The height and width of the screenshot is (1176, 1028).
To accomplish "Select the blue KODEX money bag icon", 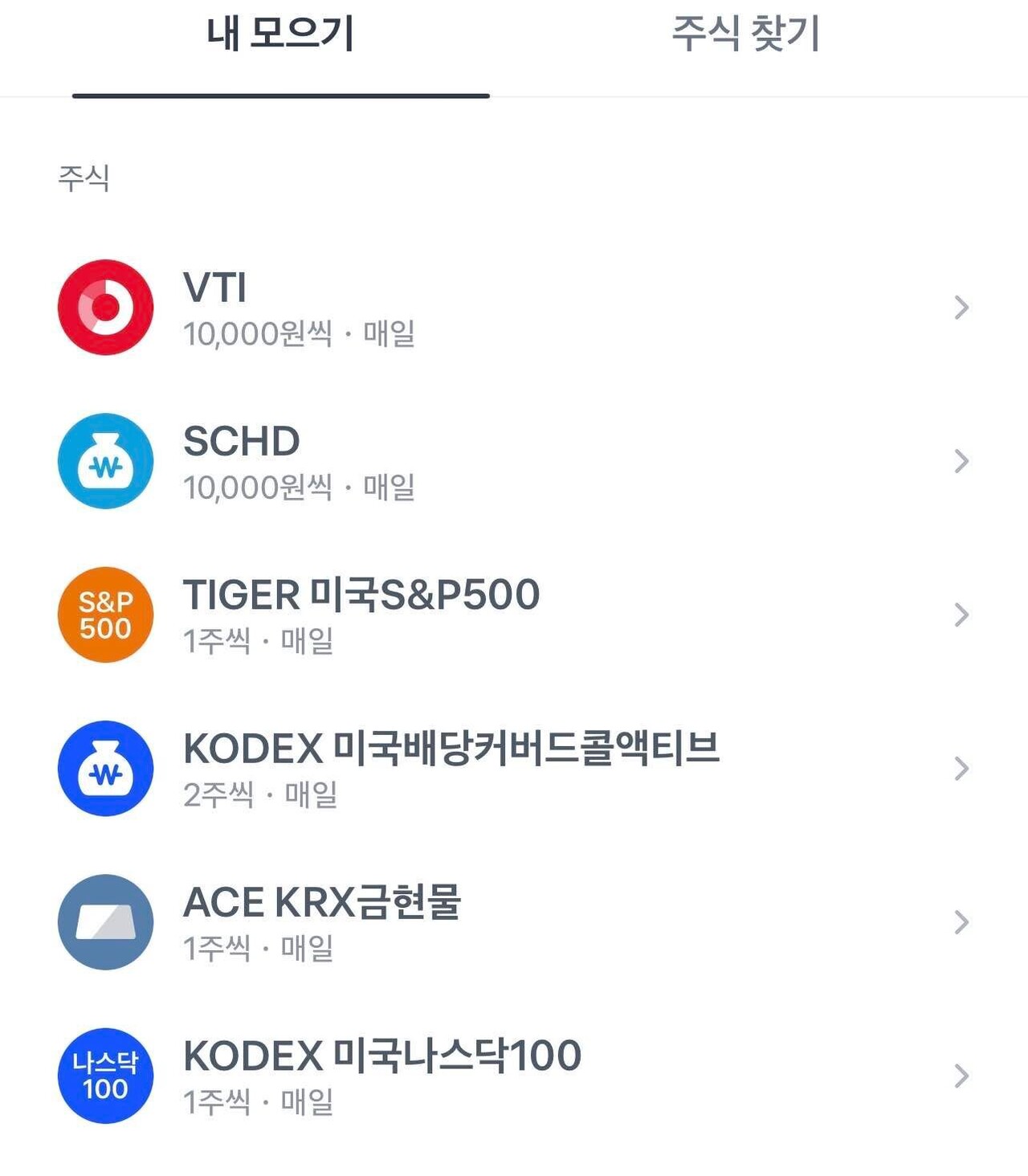I will (x=104, y=769).
